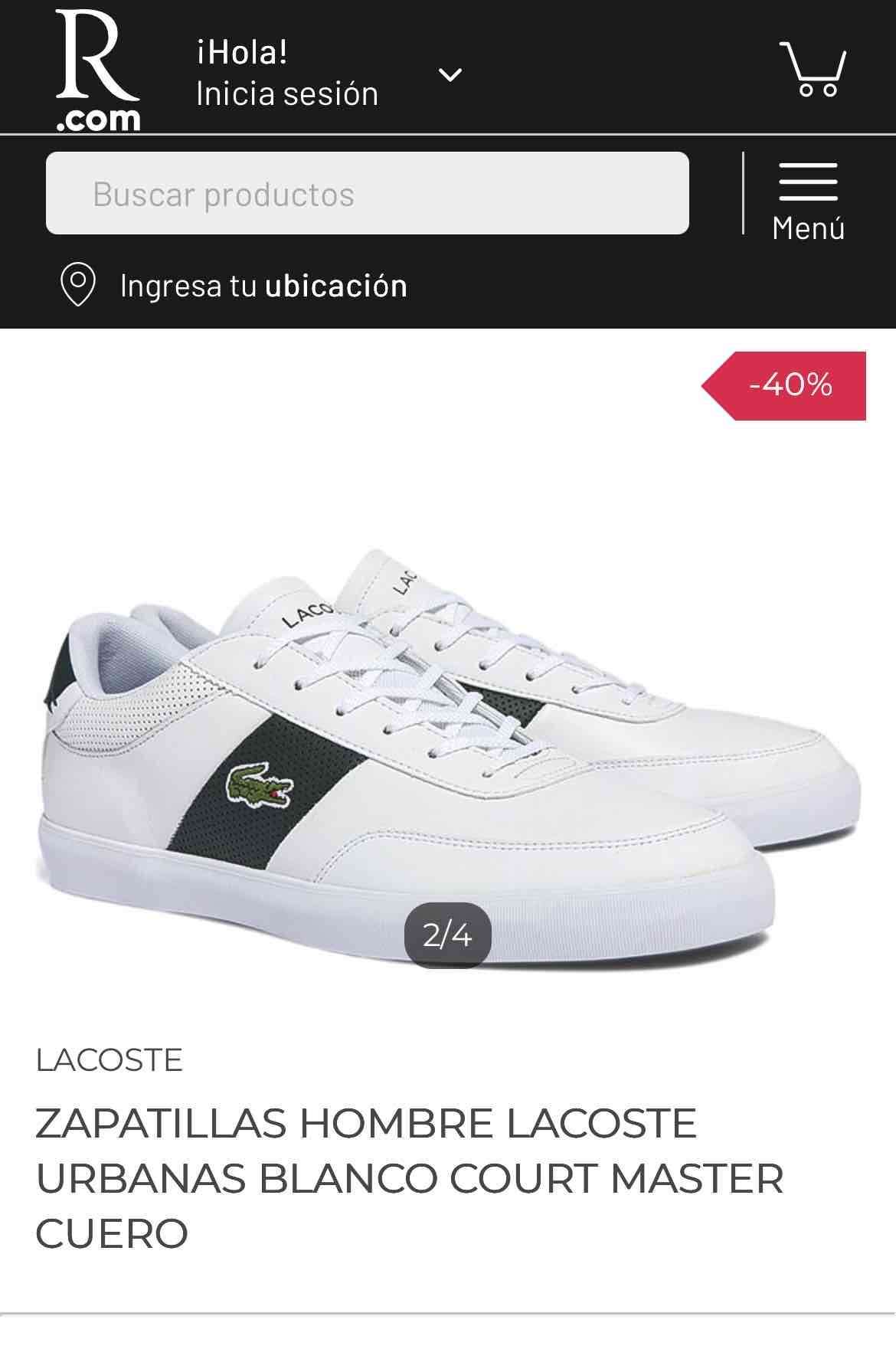This screenshot has width=896, height=1349.
Task: Tap the Buscar productos search field
Action: click(x=368, y=194)
